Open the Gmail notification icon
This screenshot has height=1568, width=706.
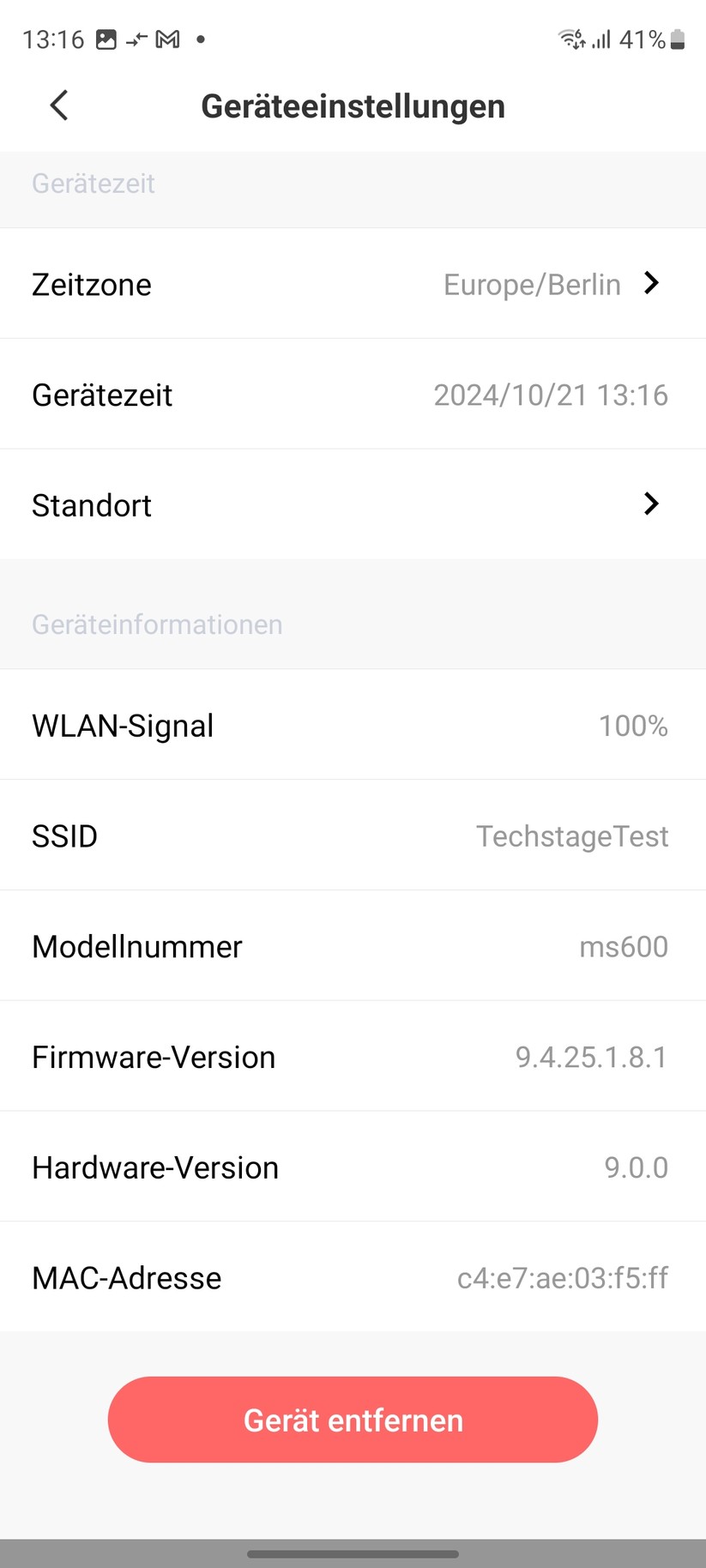[x=168, y=39]
